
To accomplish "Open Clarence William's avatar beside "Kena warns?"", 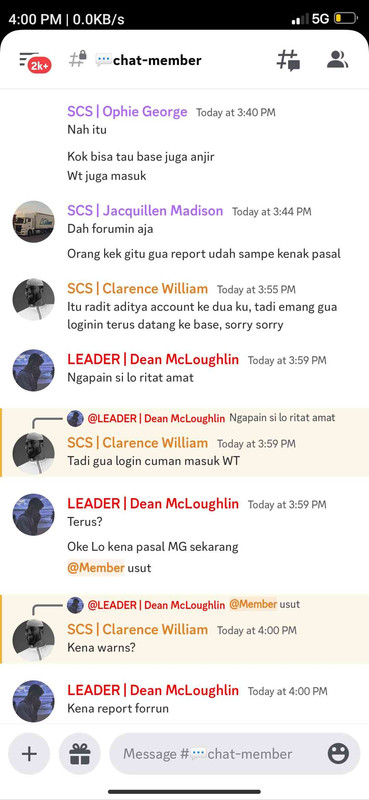I will point(33,640).
